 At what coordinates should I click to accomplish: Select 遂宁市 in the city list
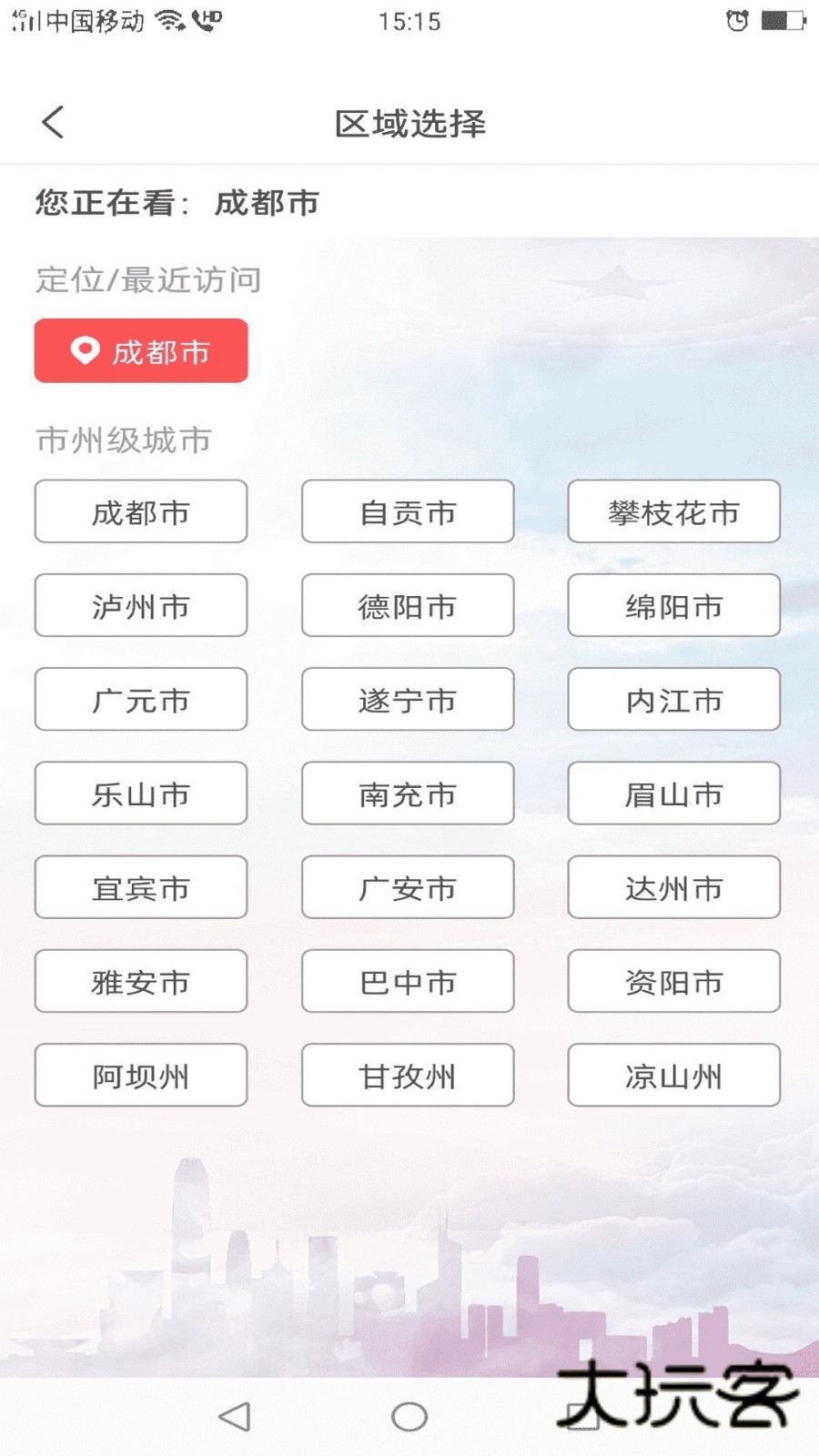click(407, 700)
